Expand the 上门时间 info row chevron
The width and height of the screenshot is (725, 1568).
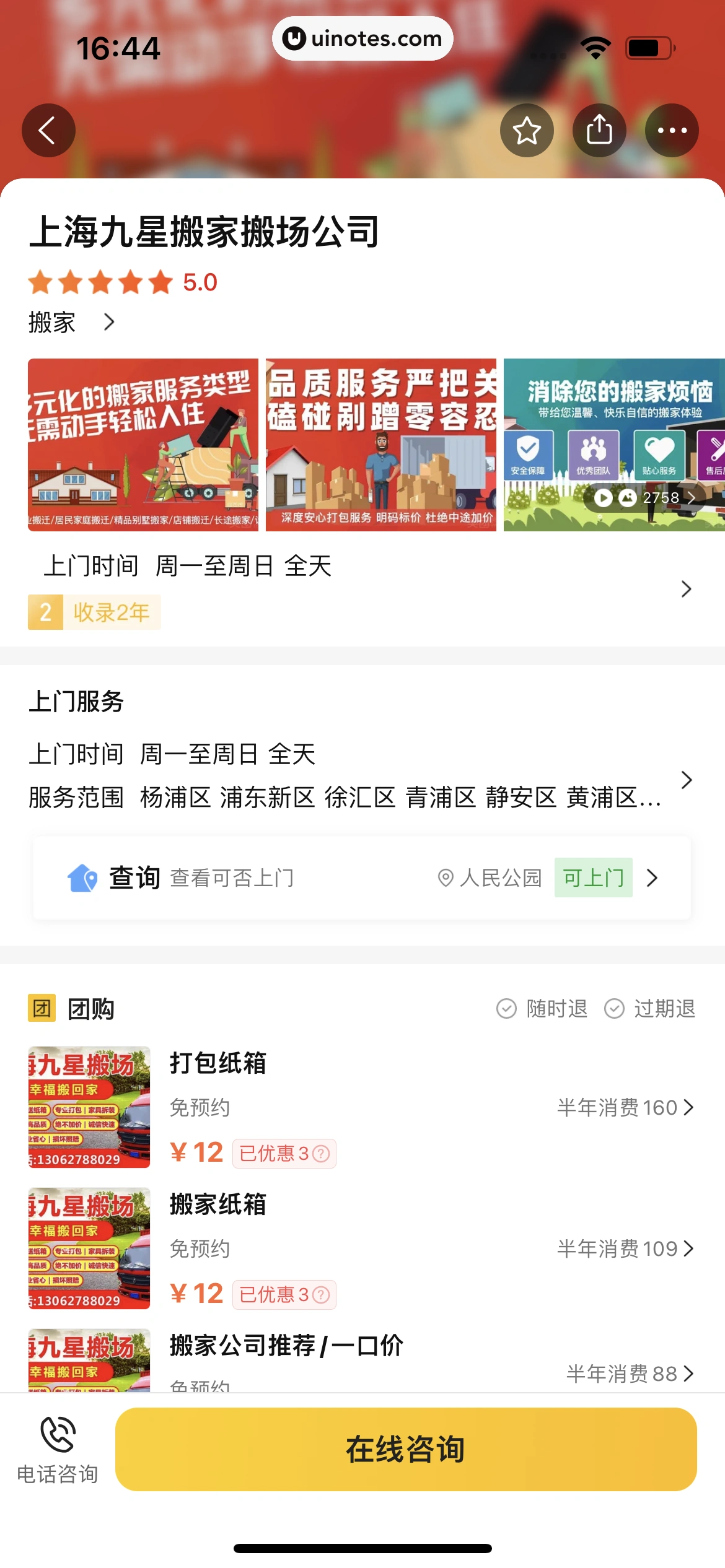coord(685,589)
